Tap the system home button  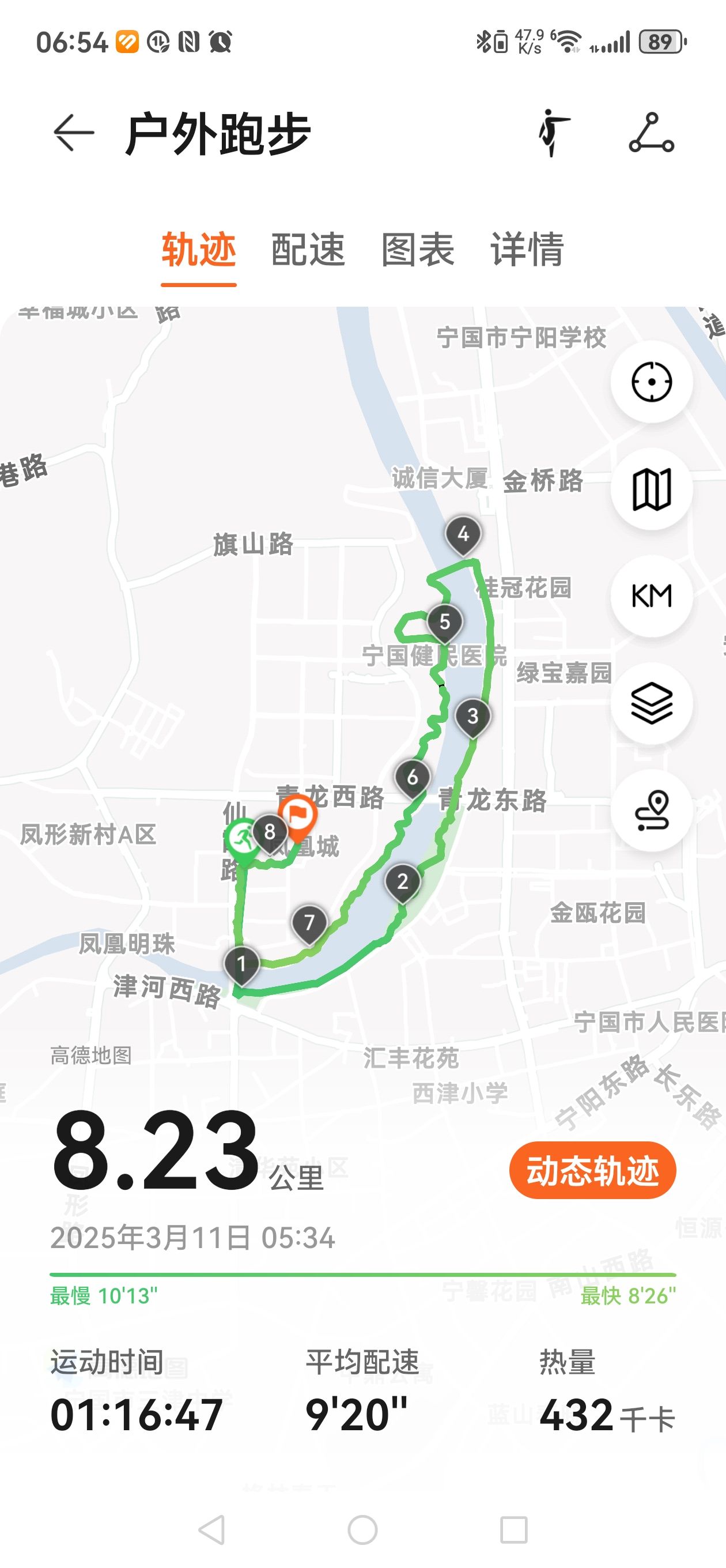[x=362, y=1529]
